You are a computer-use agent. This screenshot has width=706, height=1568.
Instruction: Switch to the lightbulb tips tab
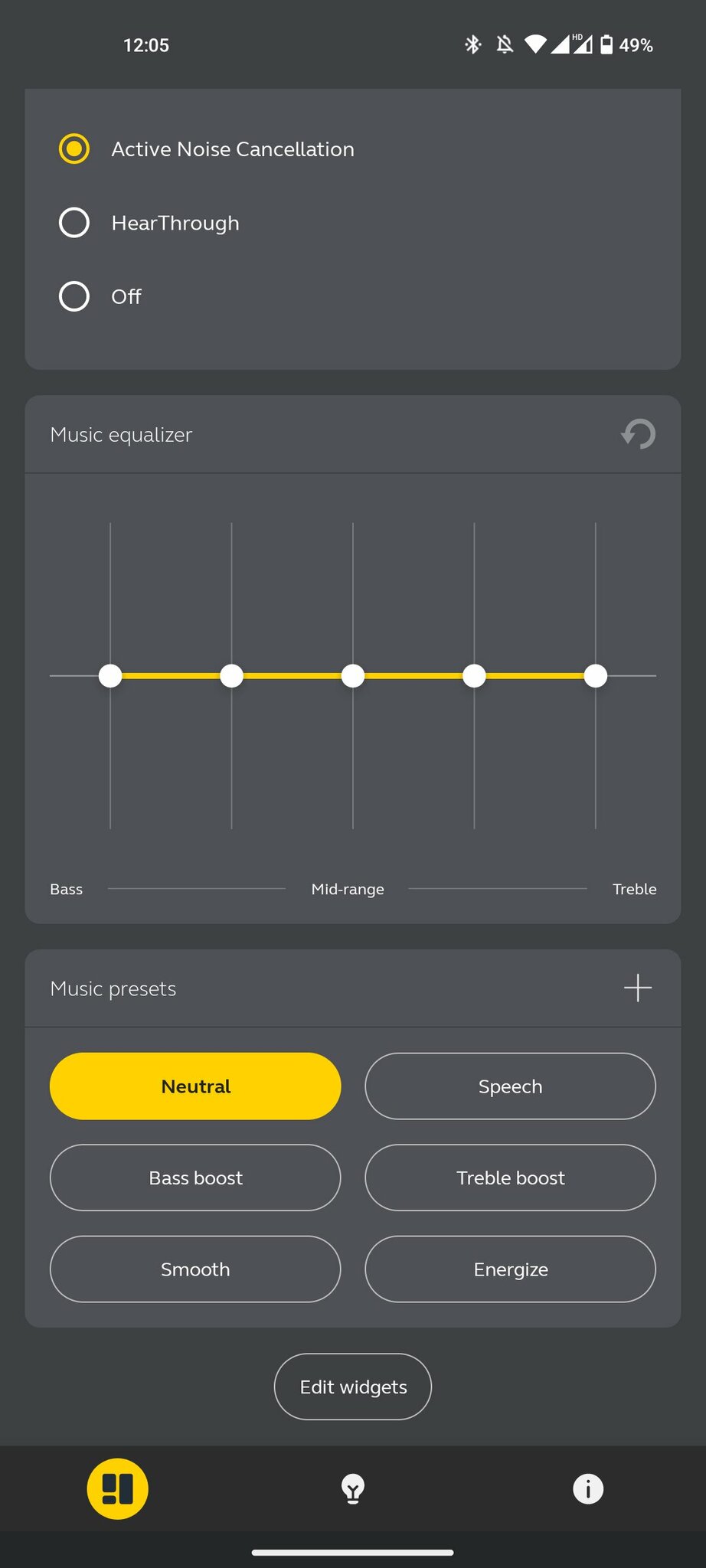tap(353, 1489)
